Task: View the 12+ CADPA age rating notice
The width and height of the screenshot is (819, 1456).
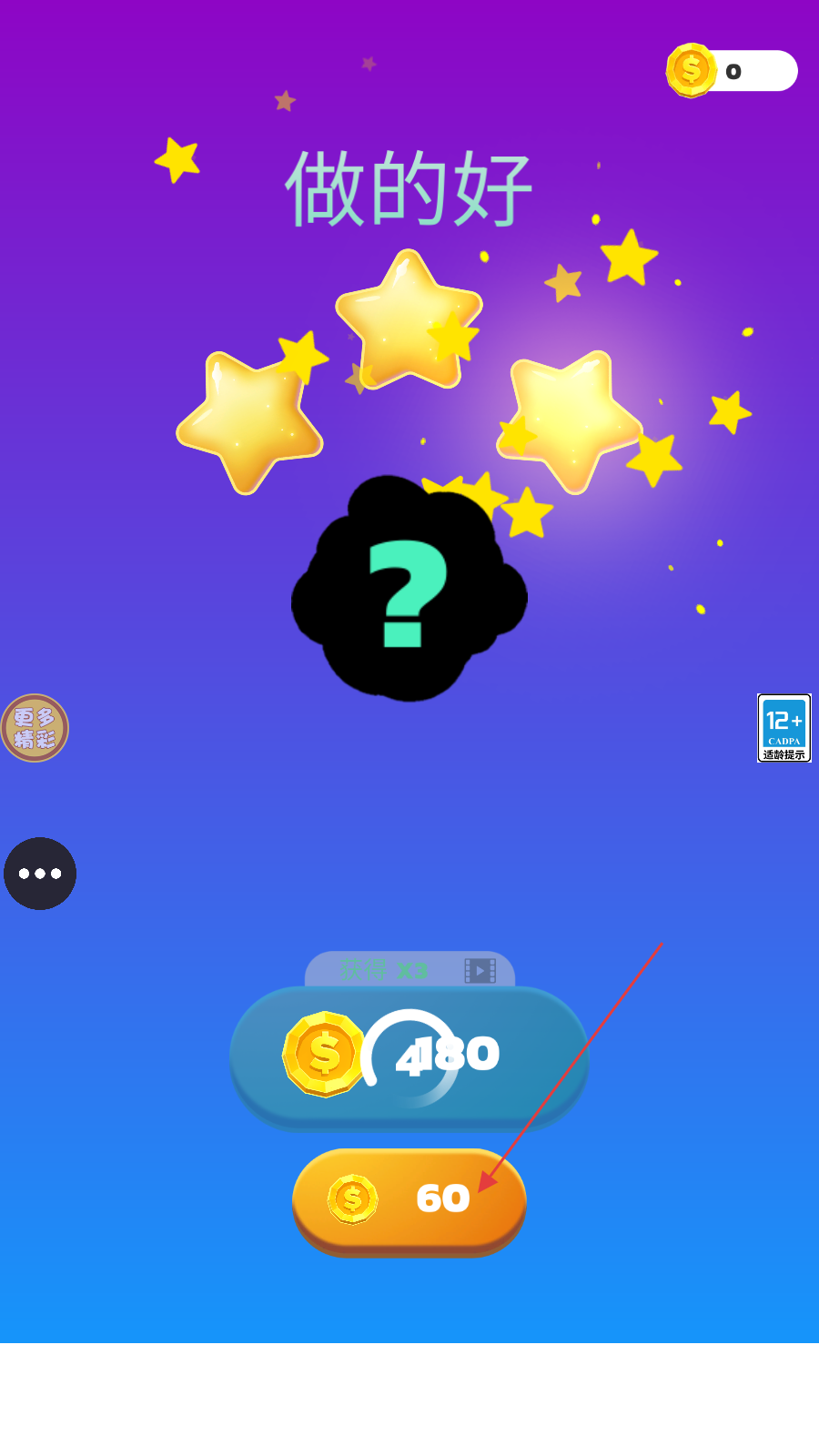Action: (784, 728)
